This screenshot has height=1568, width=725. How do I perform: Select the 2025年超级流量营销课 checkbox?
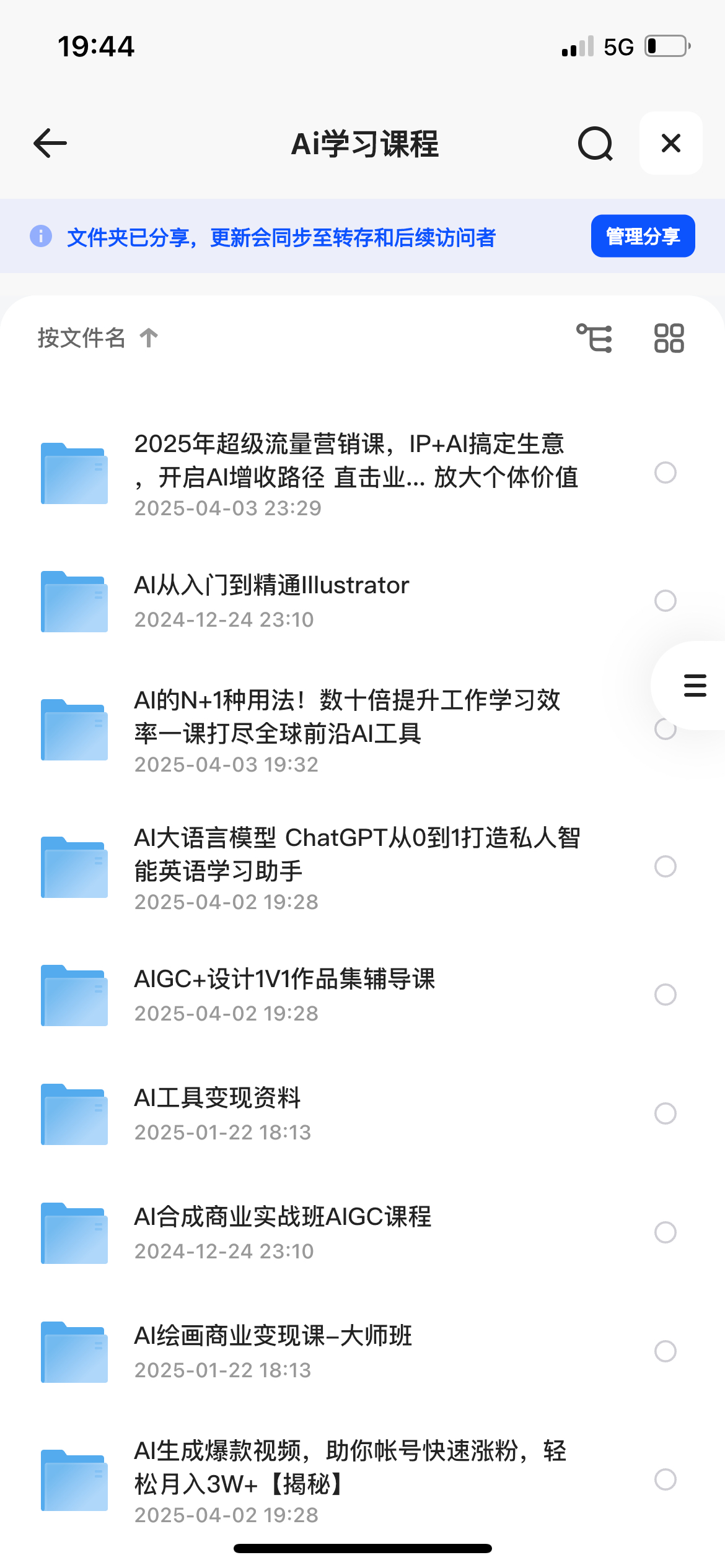pos(665,473)
